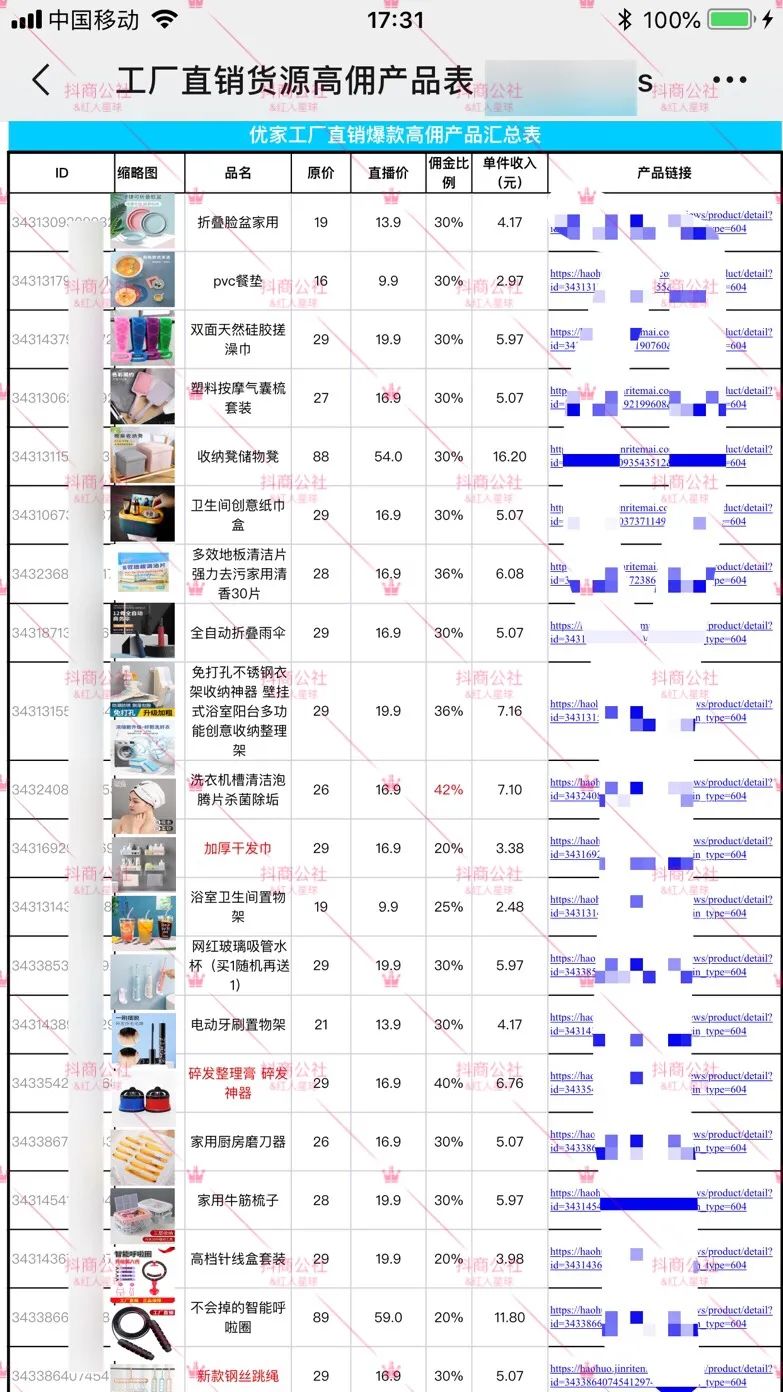Go back from the product table document
The width and height of the screenshot is (783, 1392).
pyautogui.click(x=40, y=80)
